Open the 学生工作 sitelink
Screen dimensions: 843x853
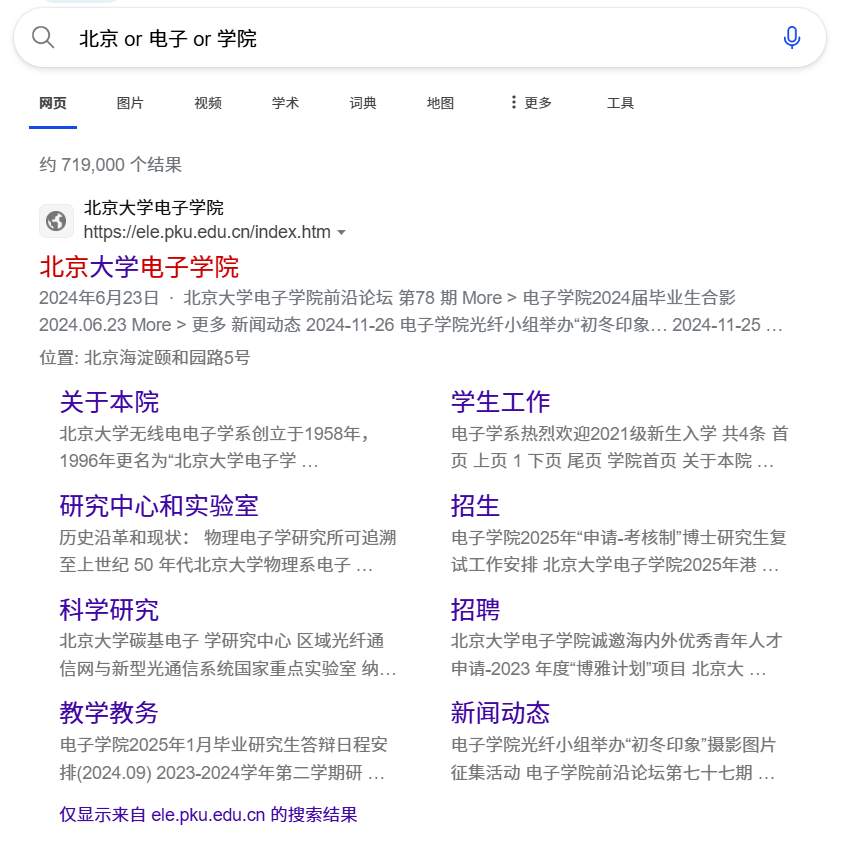coord(500,402)
